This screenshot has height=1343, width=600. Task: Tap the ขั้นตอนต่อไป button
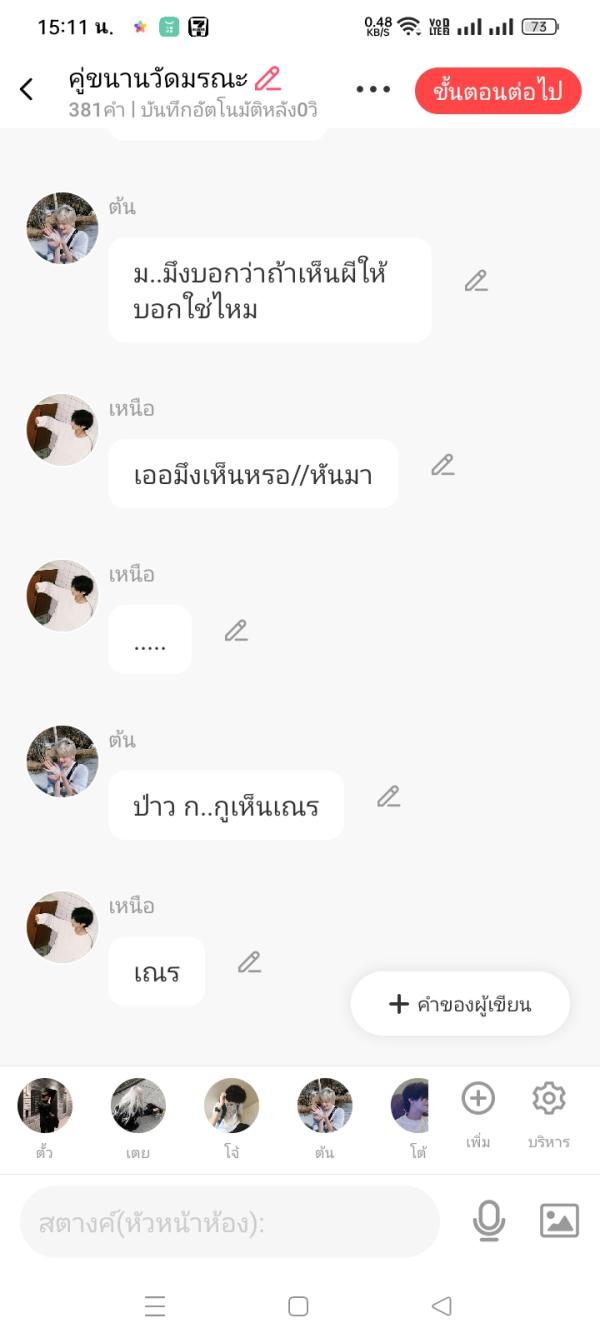pos(497,91)
